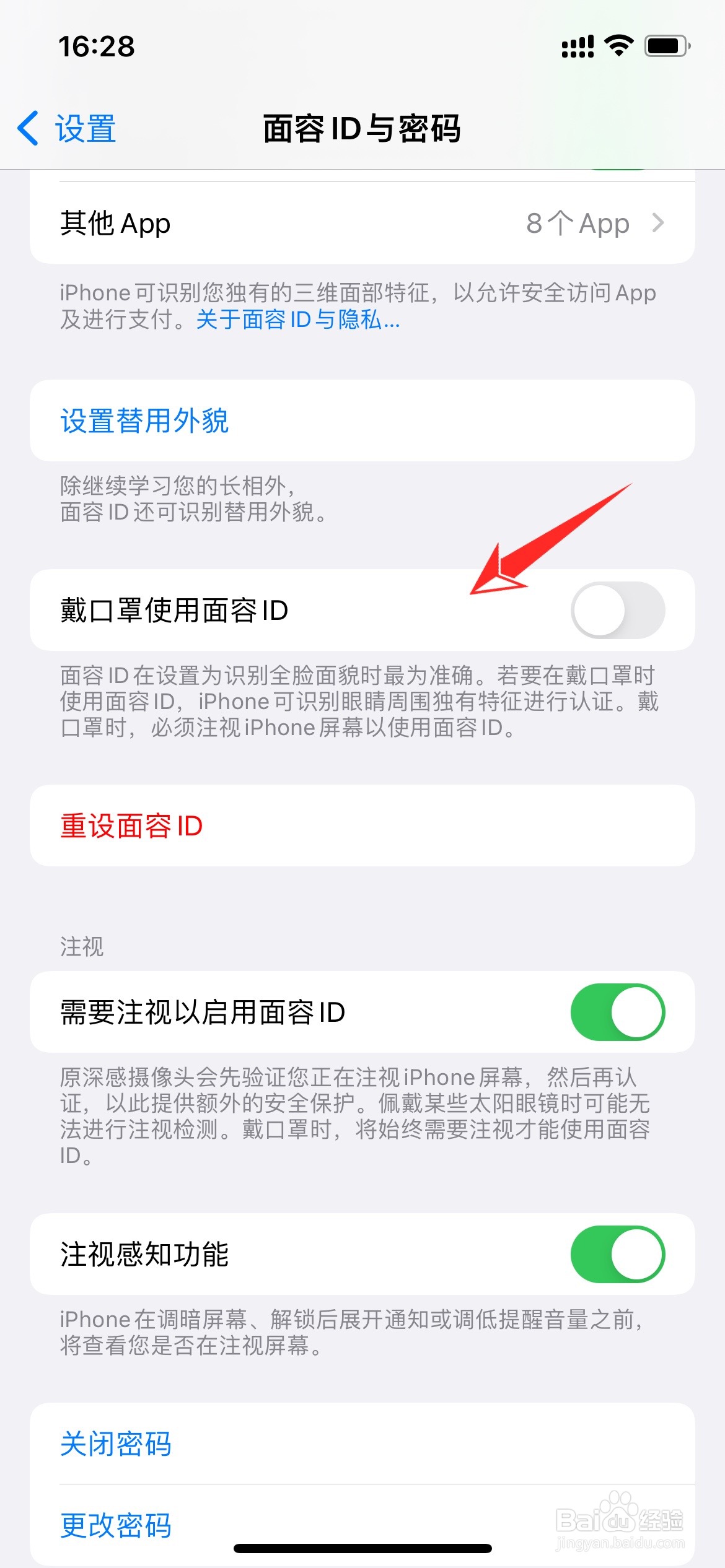This screenshot has height=1568, width=725.
Task: Tap the 面容 ID 与密码 title
Action: click(x=362, y=128)
